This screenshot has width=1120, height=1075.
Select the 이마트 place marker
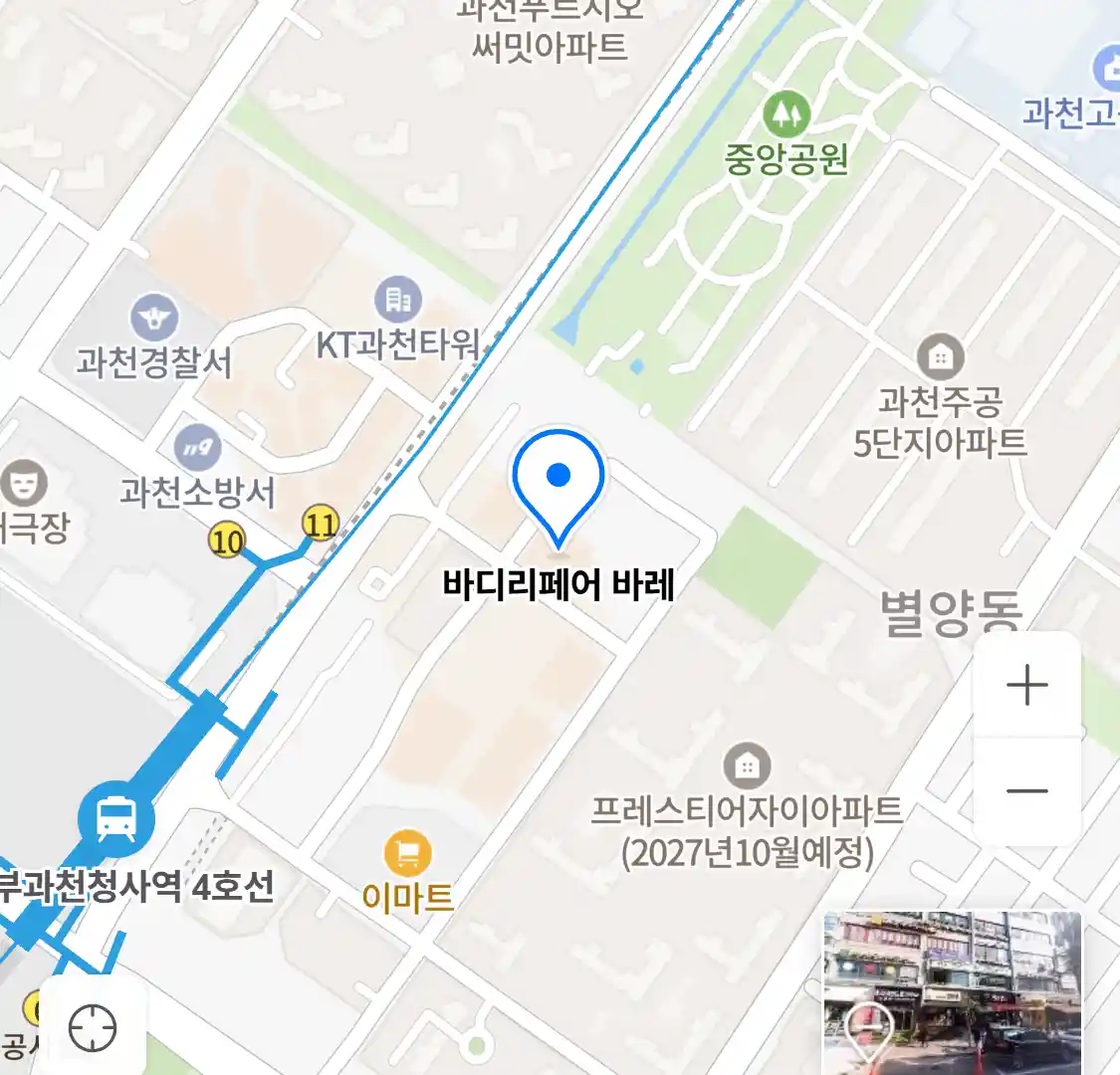(407, 854)
